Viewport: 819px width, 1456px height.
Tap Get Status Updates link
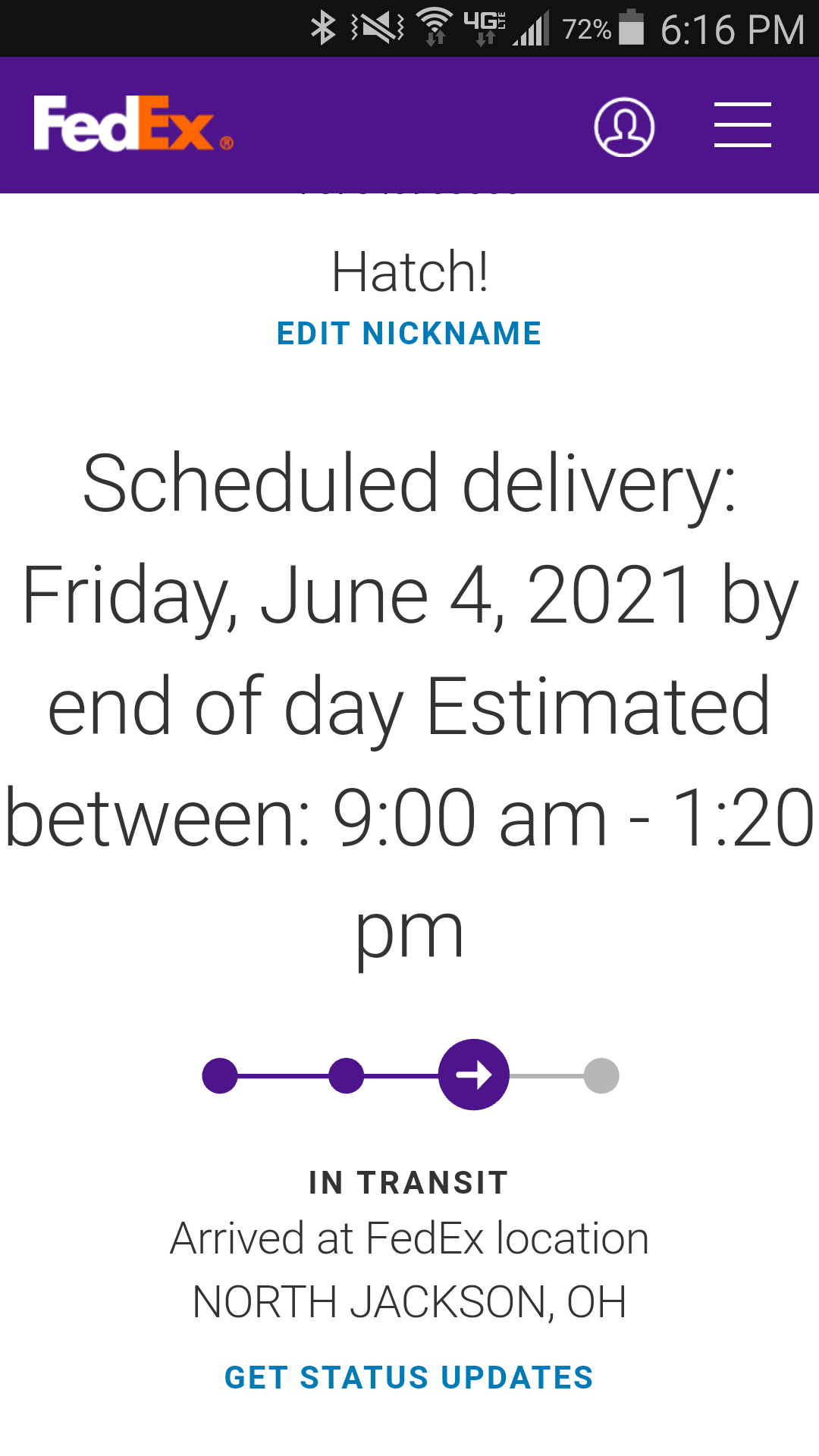[409, 1377]
